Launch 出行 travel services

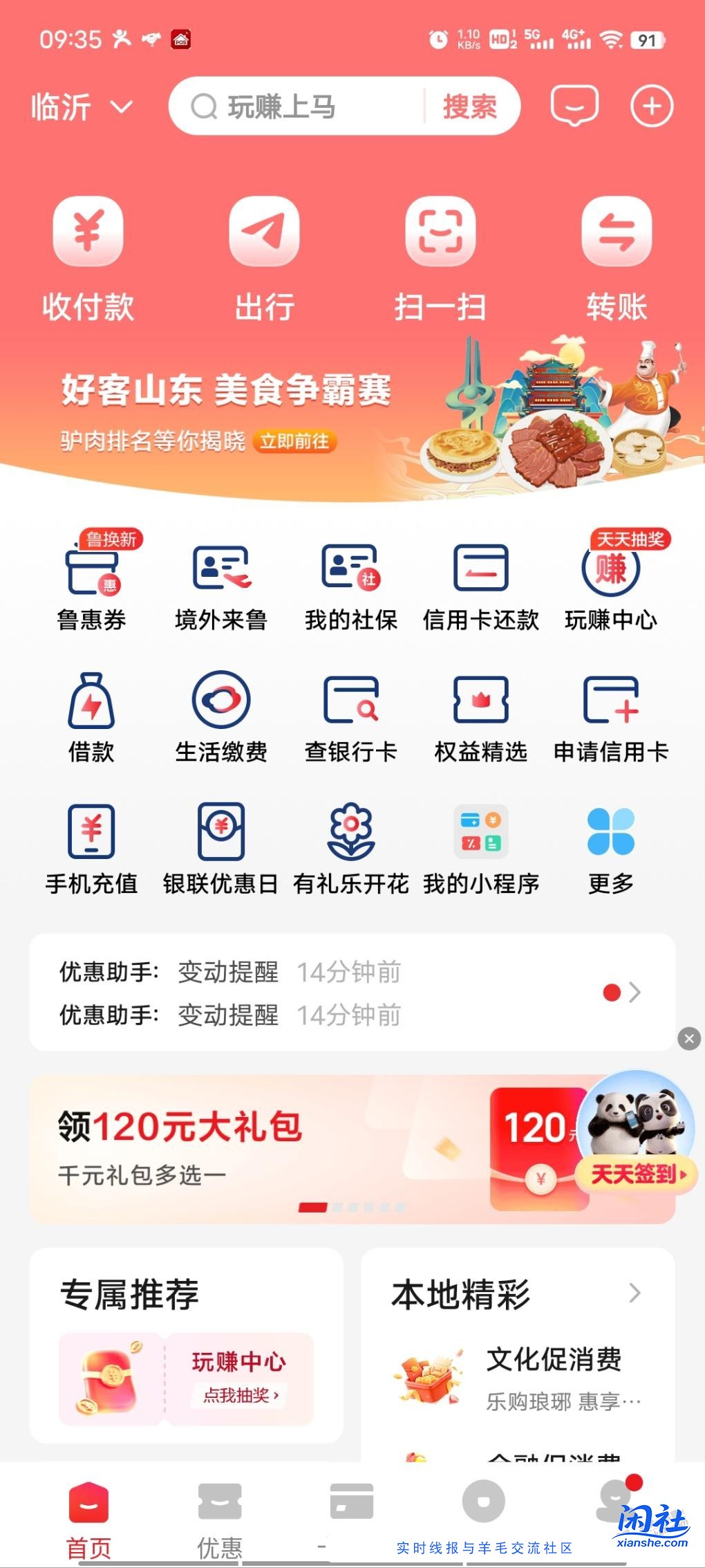click(264, 249)
